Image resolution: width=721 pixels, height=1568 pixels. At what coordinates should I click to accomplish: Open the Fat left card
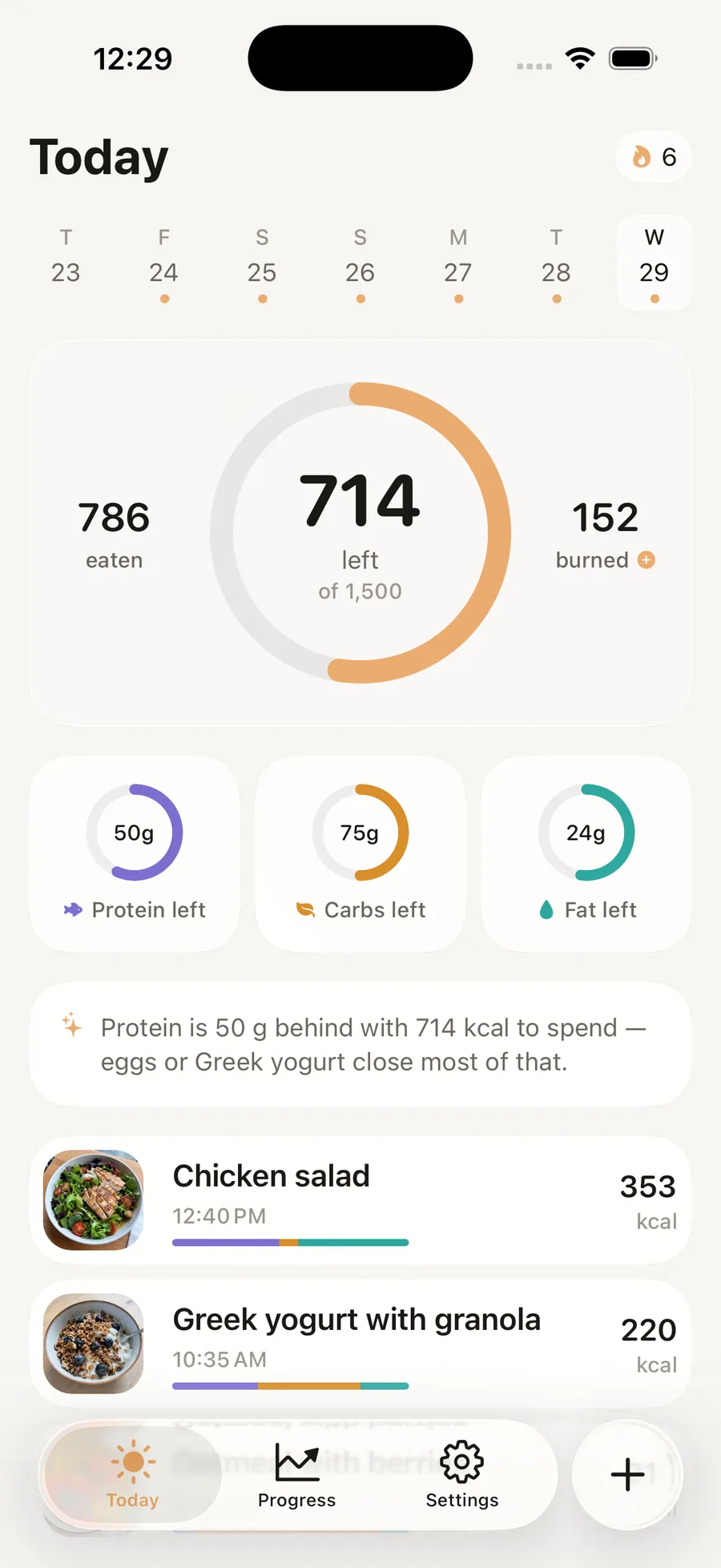point(586,853)
